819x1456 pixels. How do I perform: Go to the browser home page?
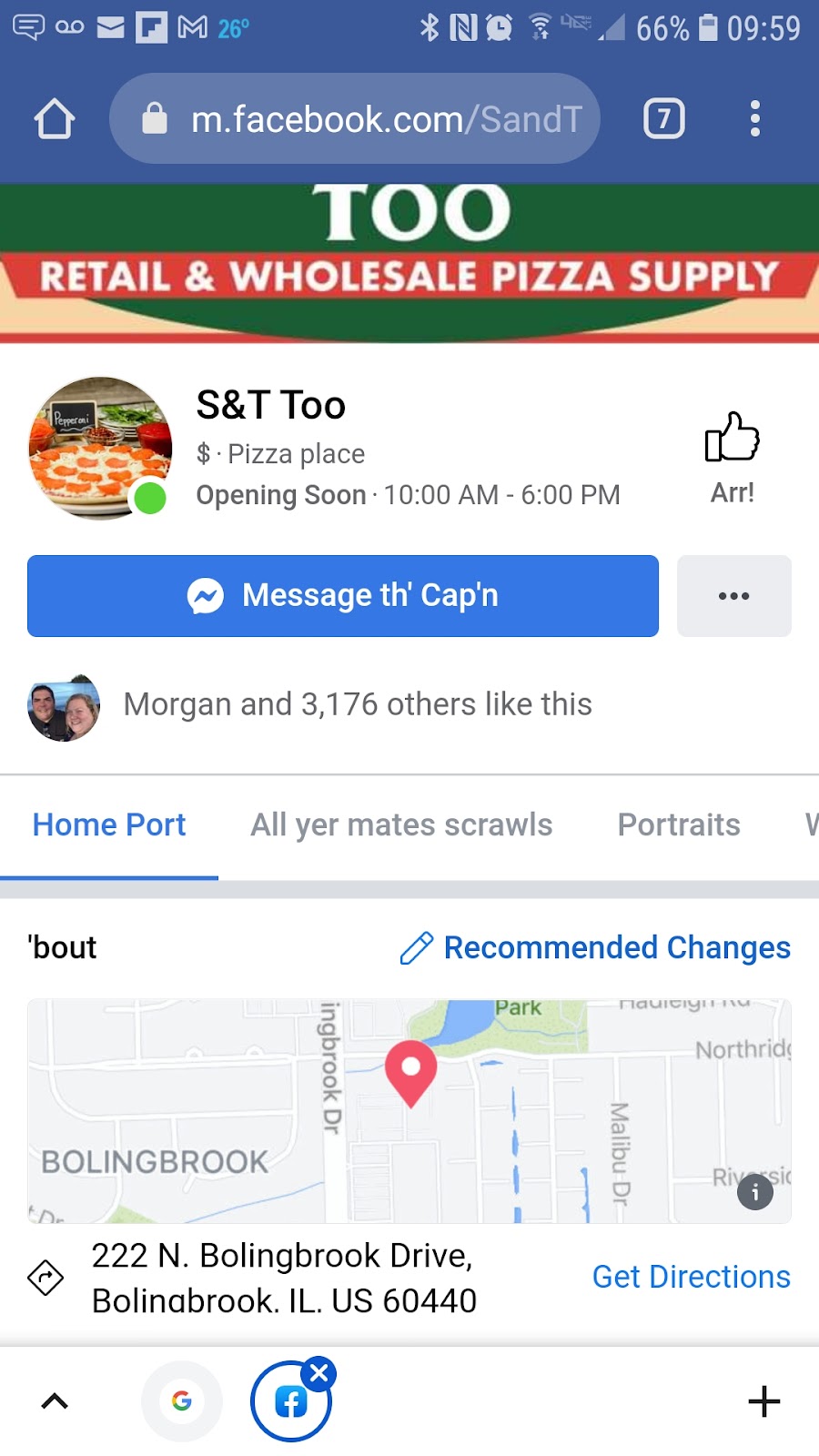(x=54, y=119)
